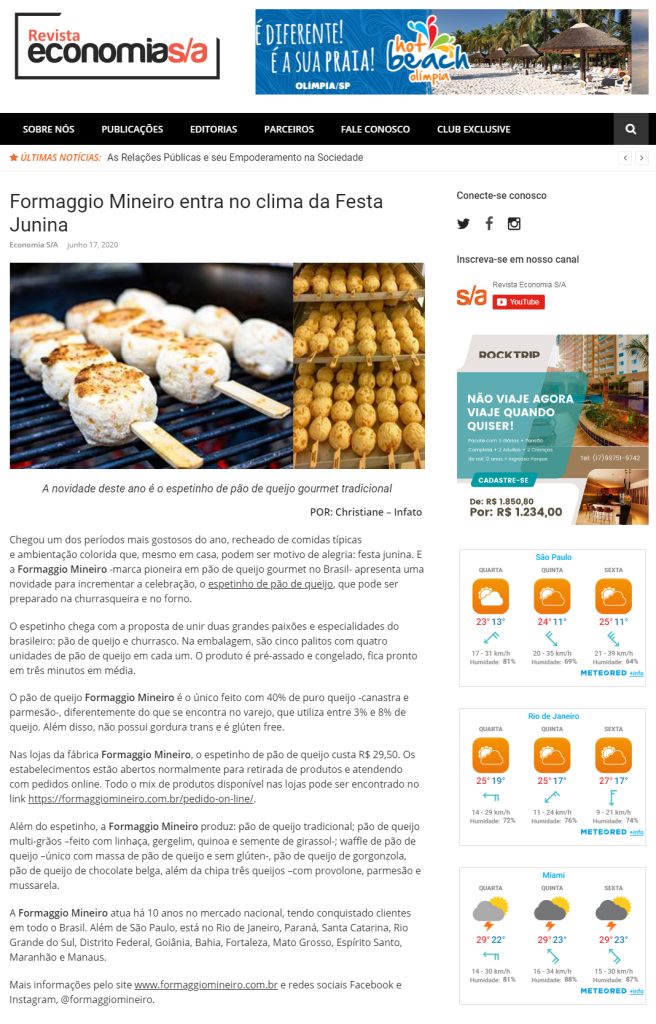Select the Parceiros menu item

coord(289,129)
